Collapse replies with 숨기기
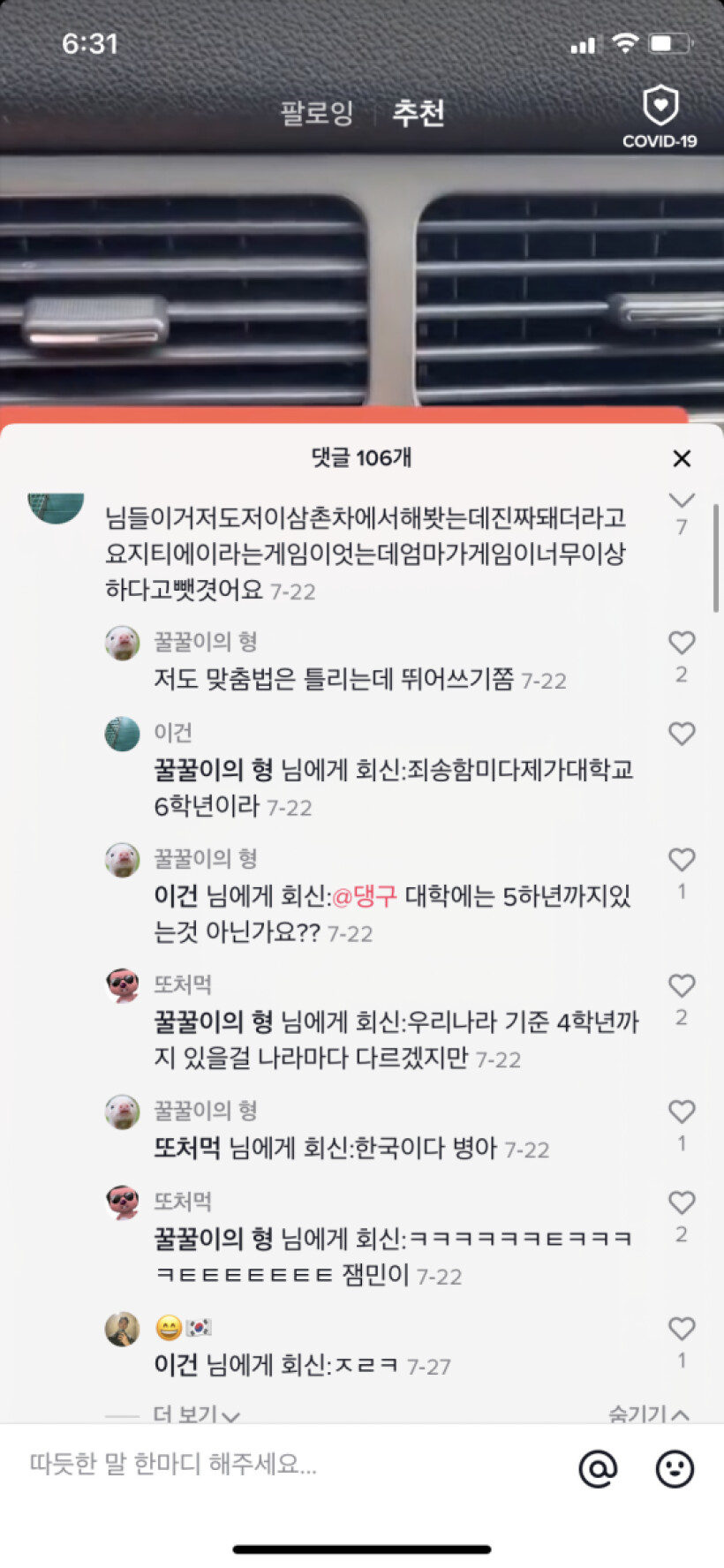 pos(648,1413)
